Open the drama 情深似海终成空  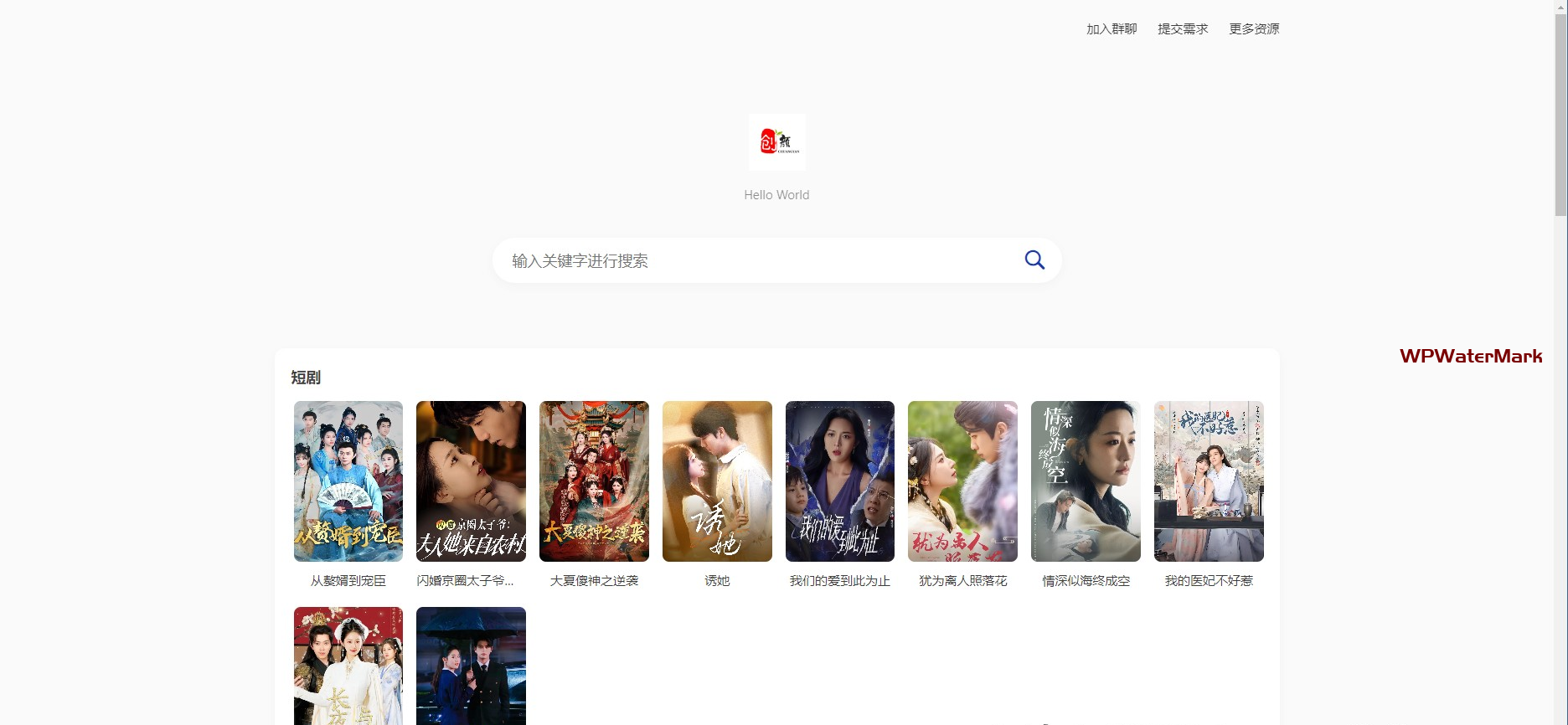[x=1086, y=481]
